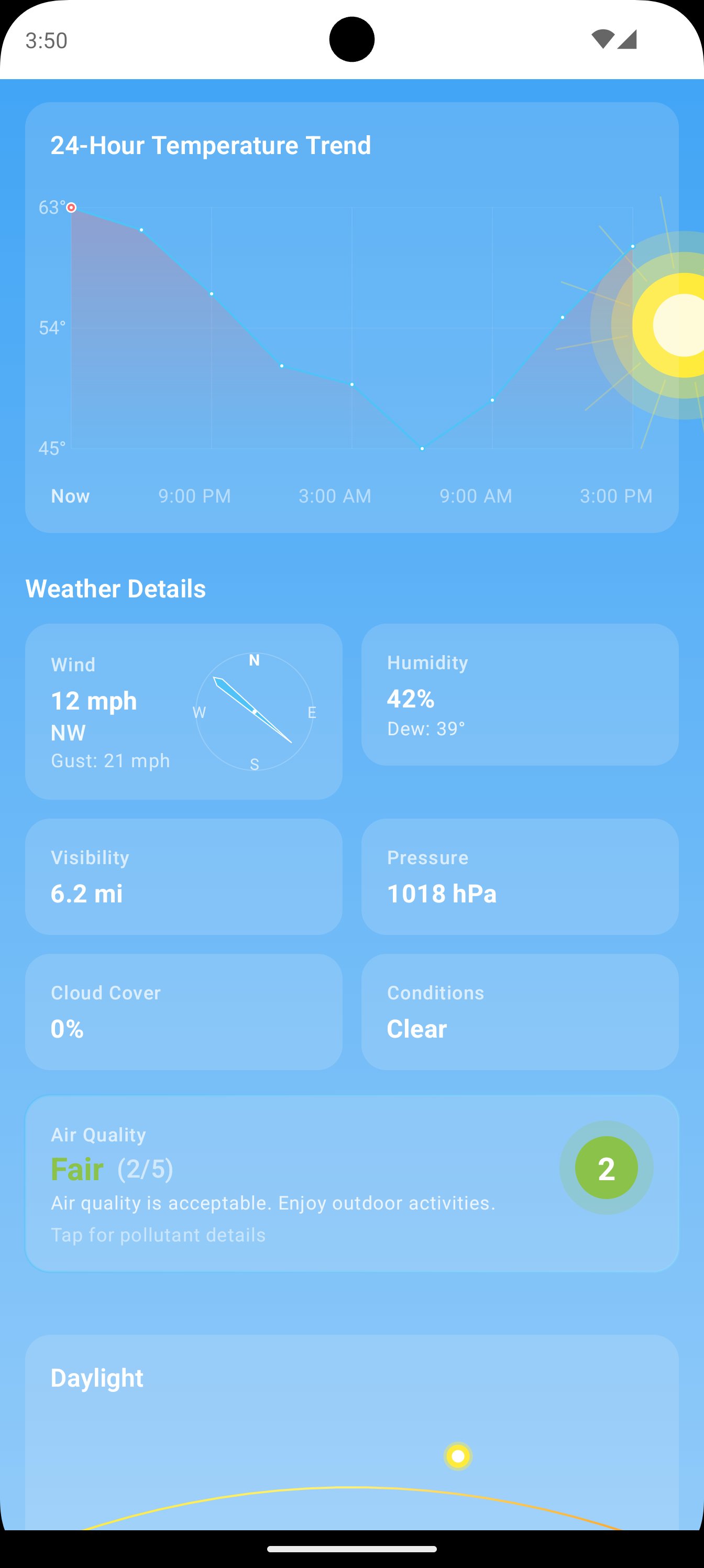Click the 63° mark on the temperature axis

pos(53,206)
